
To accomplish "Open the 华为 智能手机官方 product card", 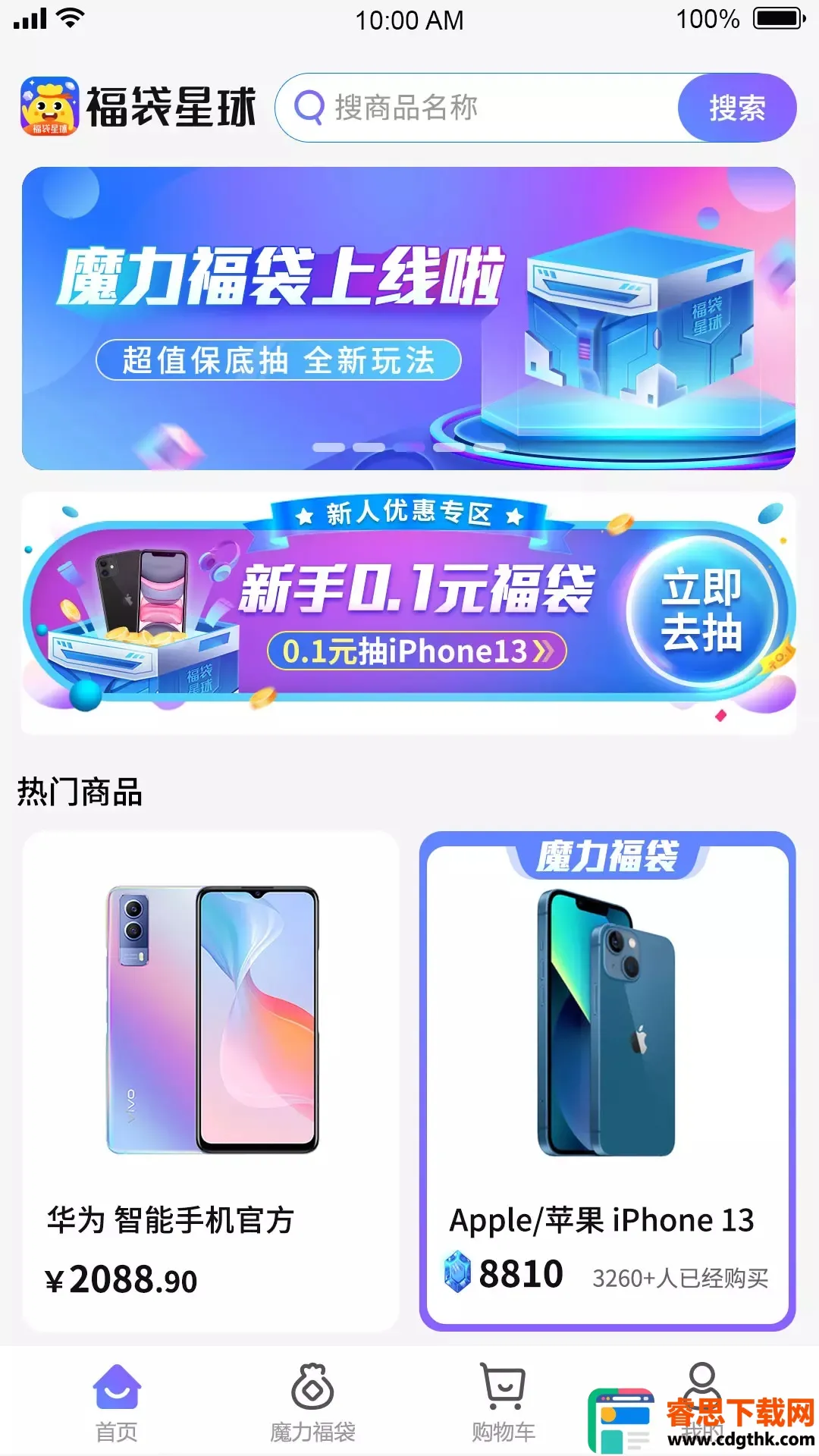I will (x=211, y=1081).
